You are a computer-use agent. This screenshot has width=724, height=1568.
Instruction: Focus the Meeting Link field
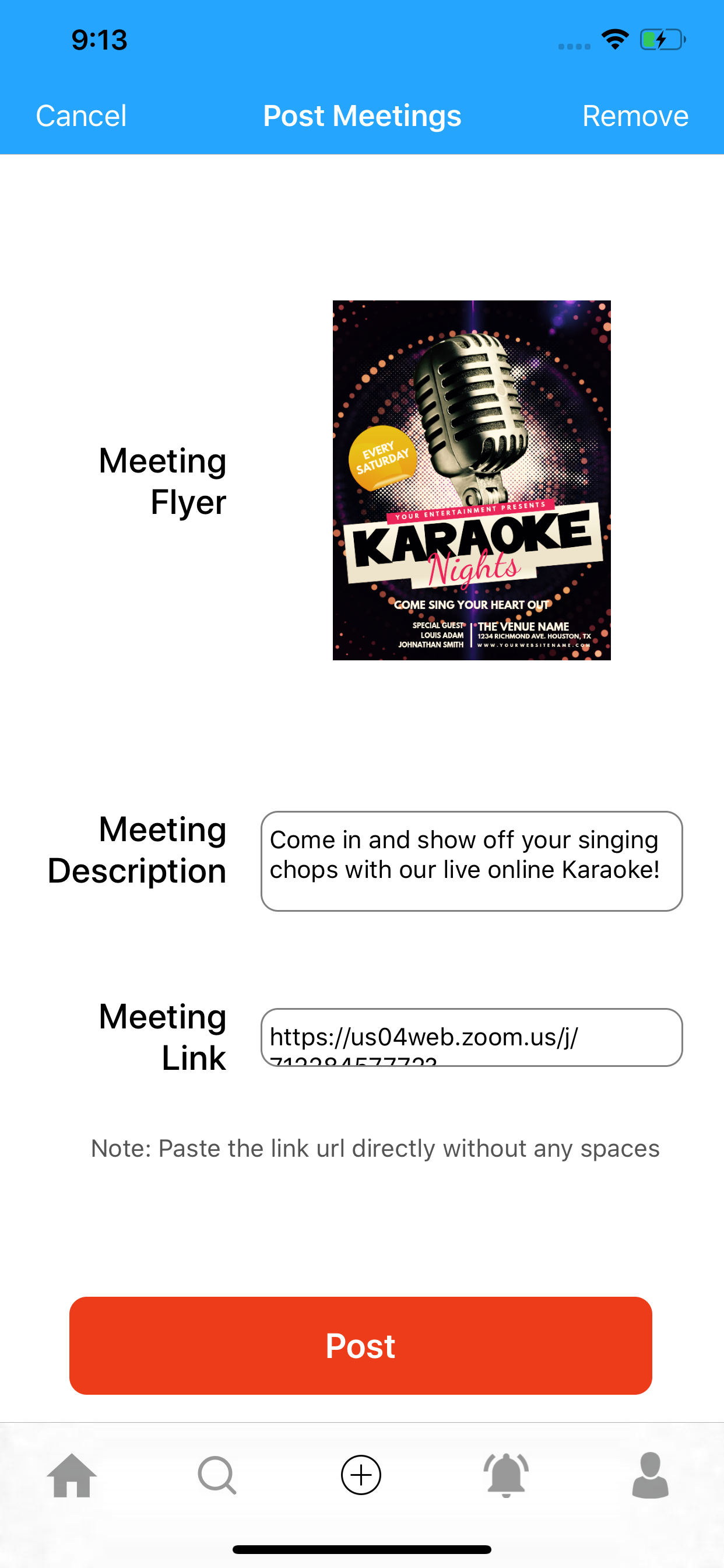click(472, 1037)
